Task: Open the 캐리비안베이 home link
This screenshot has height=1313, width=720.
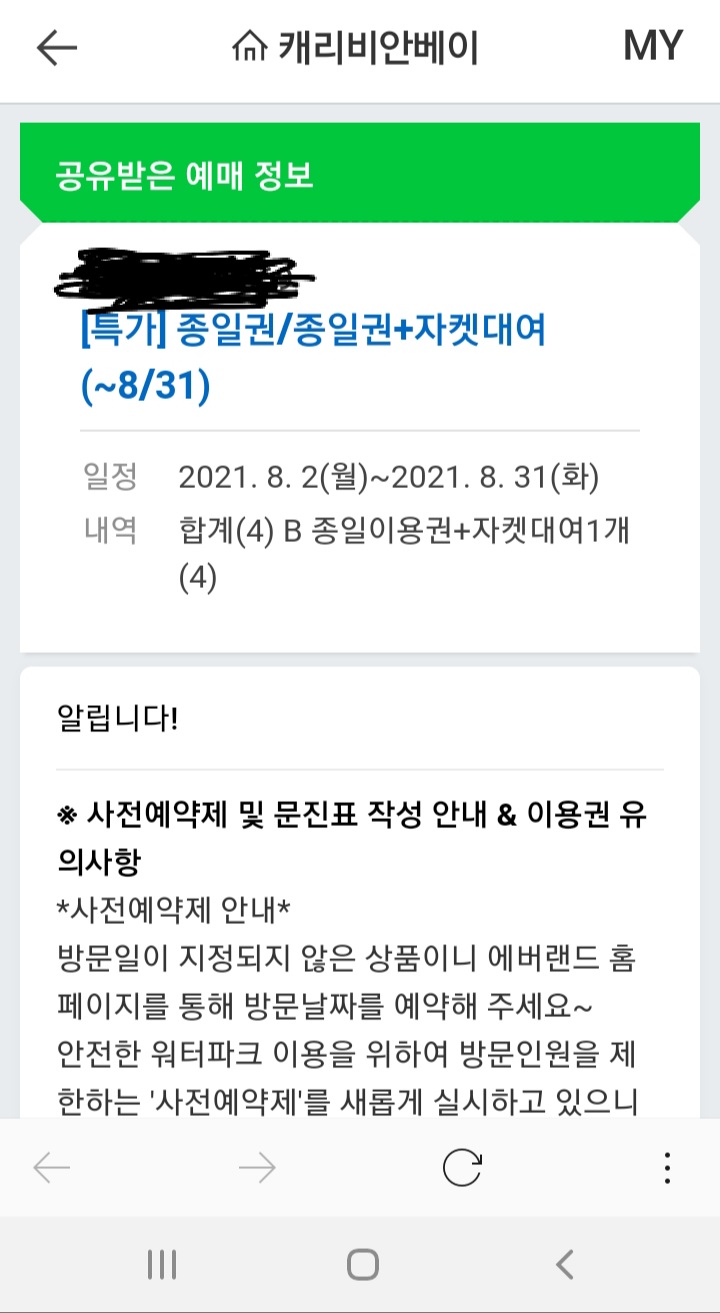Action: pyautogui.click(x=355, y=48)
